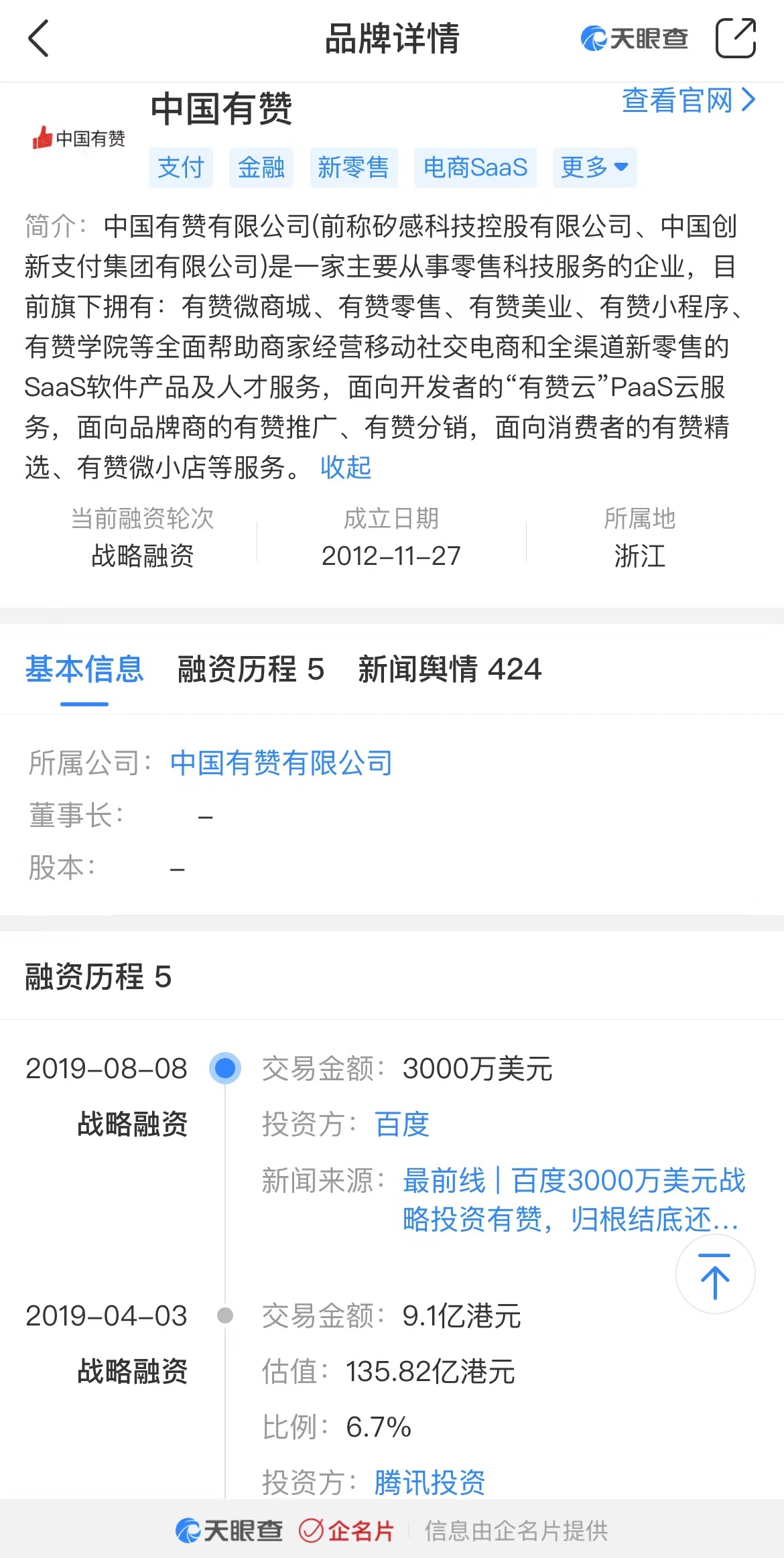
Task: Switch to the 基本信息 tab
Action: click(x=84, y=669)
